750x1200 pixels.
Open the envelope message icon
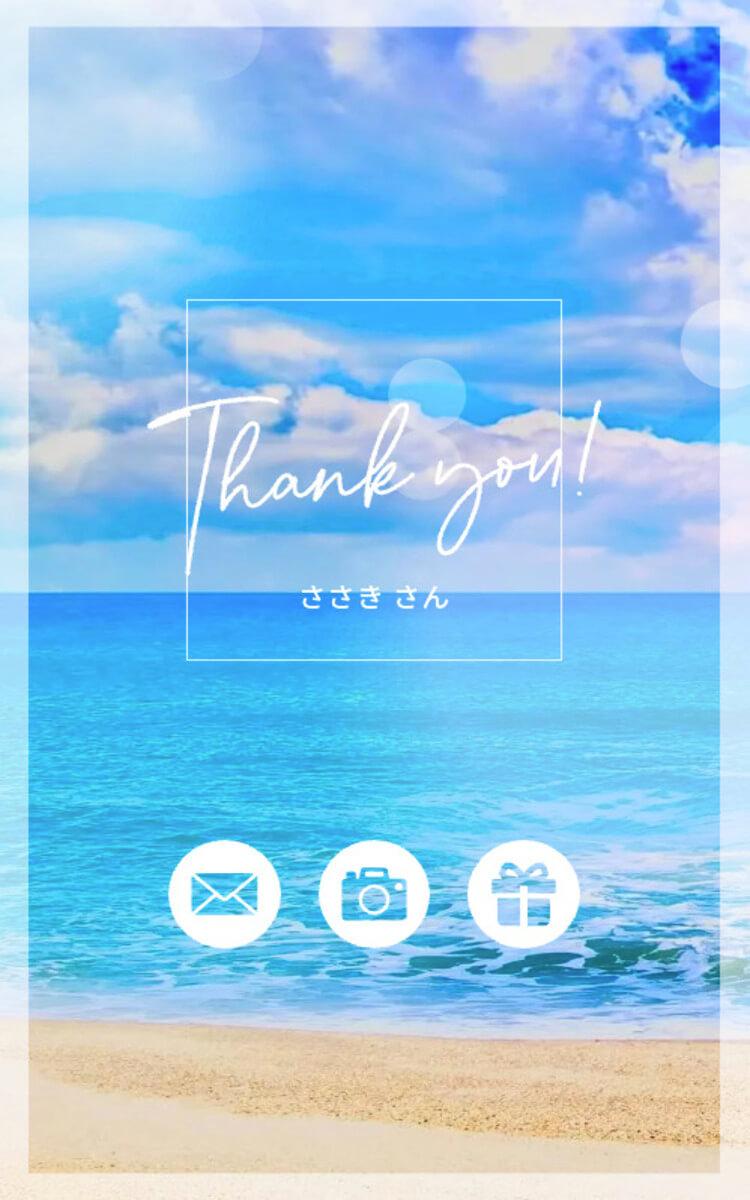pyautogui.click(x=224, y=893)
